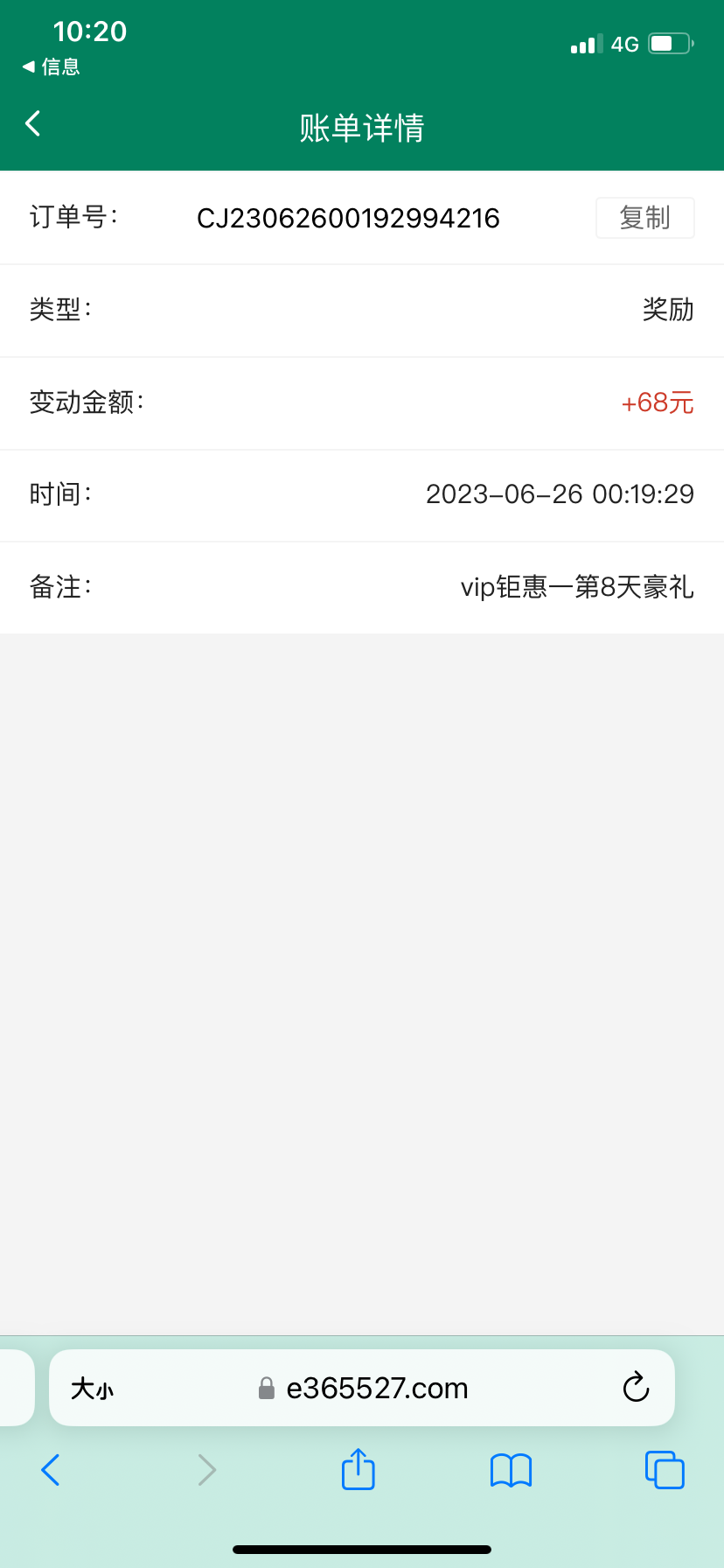Tap the e365527.com address bar
The width and height of the screenshot is (724, 1568).
(376, 1389)
